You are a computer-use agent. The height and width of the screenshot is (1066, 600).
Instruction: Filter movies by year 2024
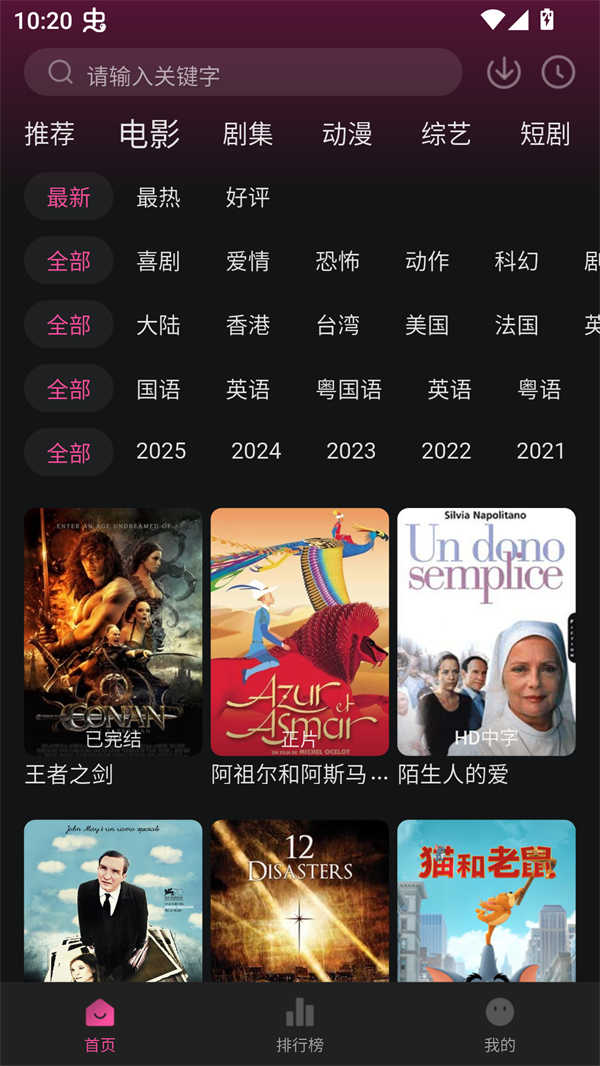click(x=256, y=451)
